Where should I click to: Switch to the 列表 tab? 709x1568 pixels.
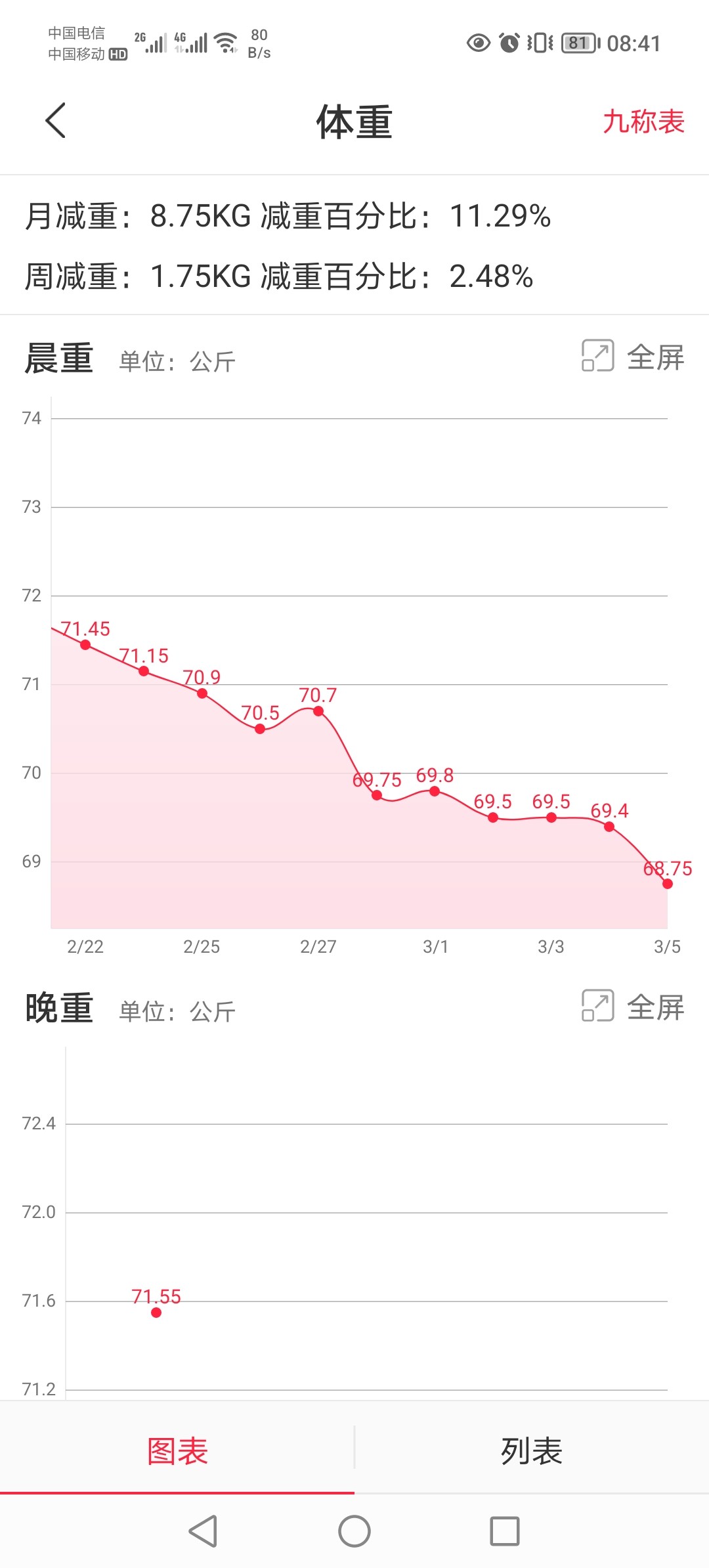tap(532, 1450)
